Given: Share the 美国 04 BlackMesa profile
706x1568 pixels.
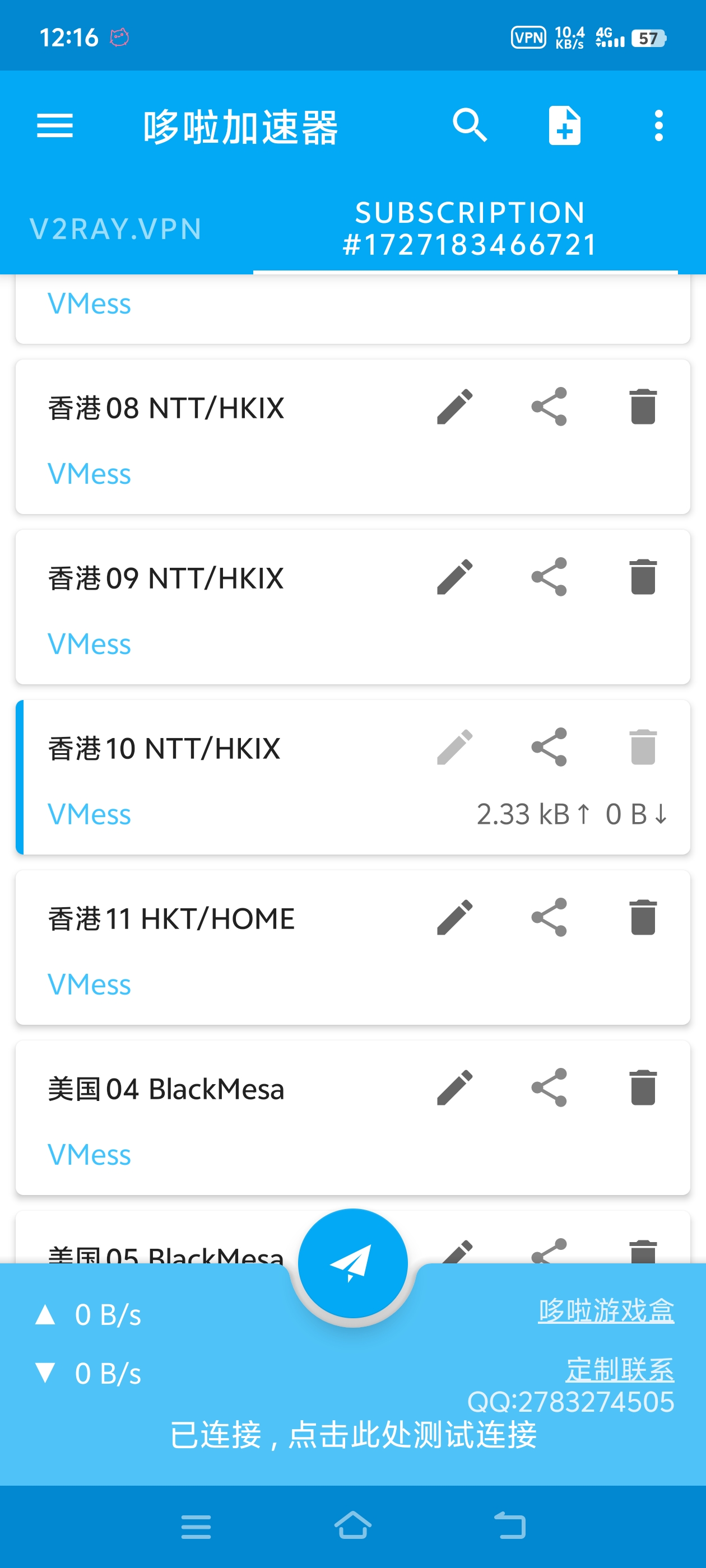Looking at the screenshot, I should pos(549,1087).
